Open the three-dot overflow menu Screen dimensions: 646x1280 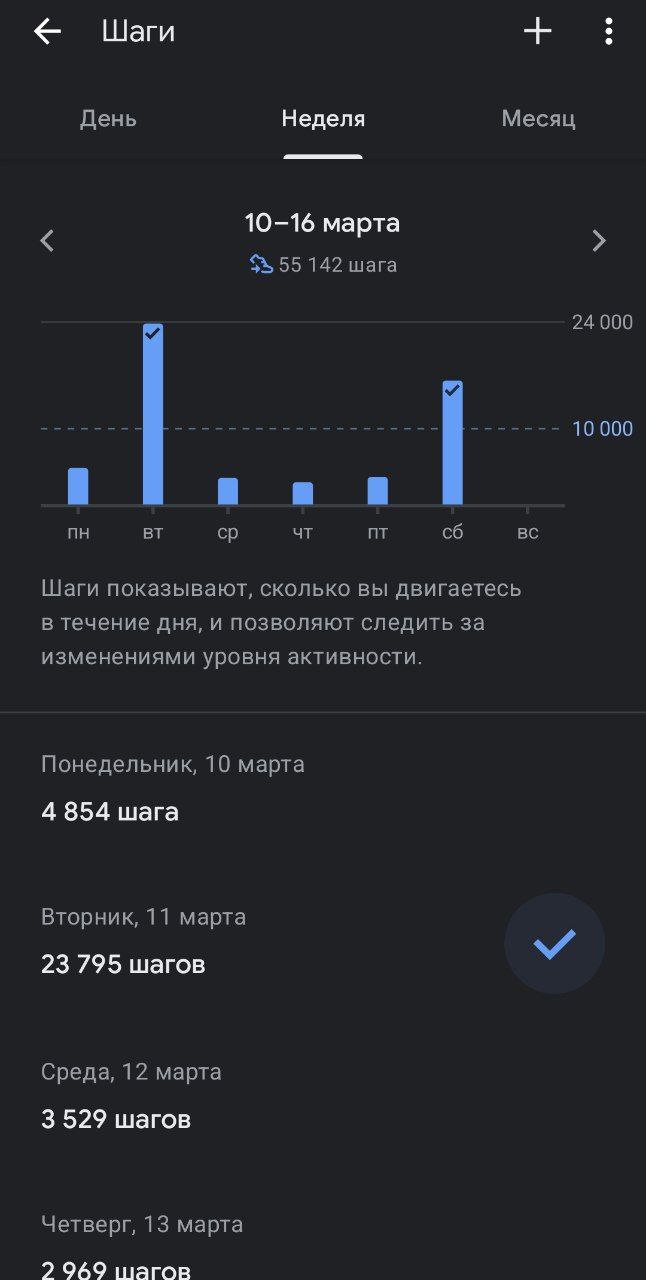608,32
